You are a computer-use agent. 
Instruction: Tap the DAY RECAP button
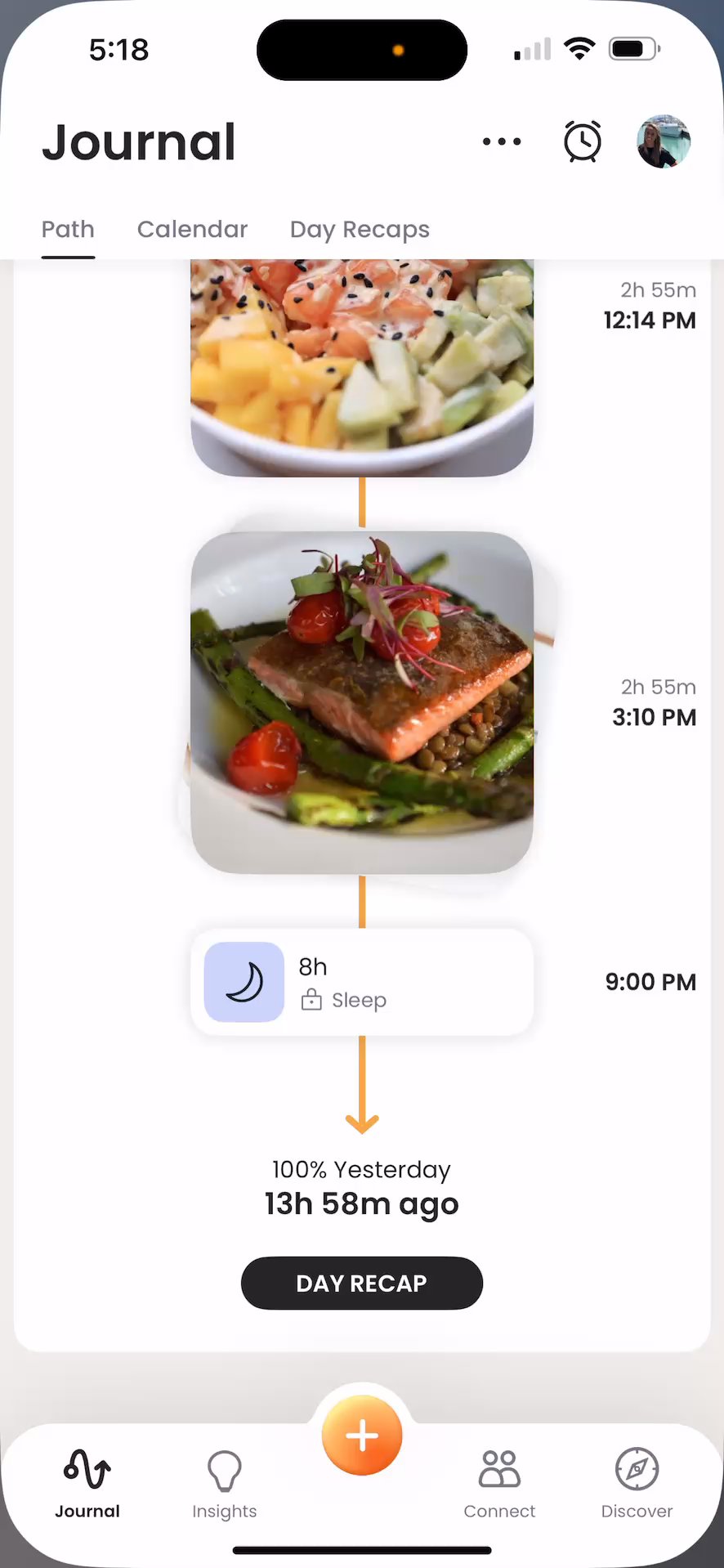[x=361, y=1283]
